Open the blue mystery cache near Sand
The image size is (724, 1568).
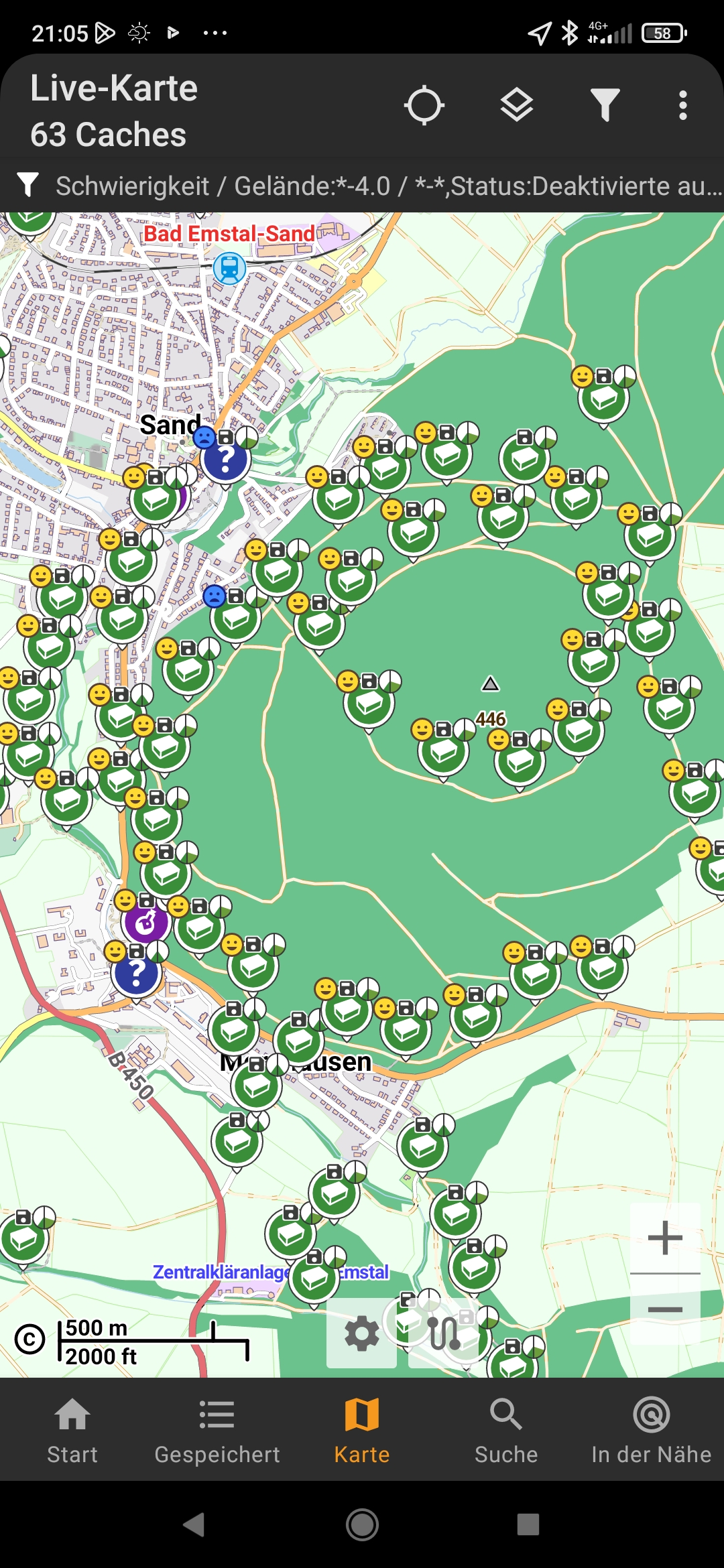(226, 460)
